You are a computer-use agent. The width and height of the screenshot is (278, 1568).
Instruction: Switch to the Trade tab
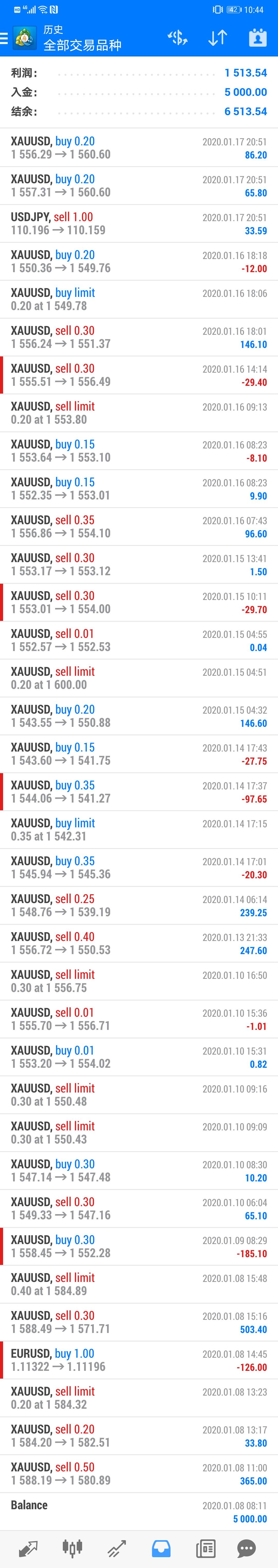(x=117, y=1548)
